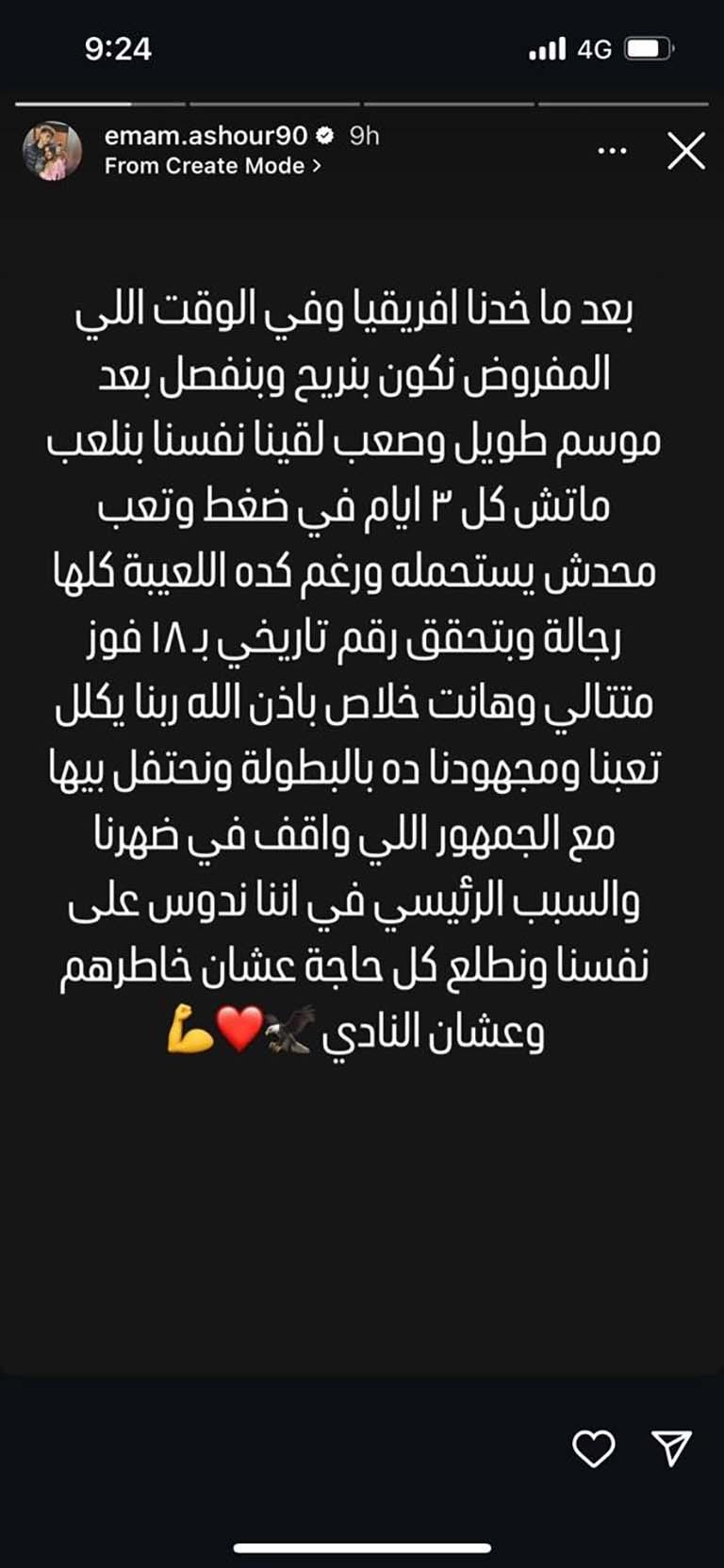Open emam.ashour90's profile picture
Image resolution: width=724 pixels, height=1568 pixels.
(x=53, y=151)
